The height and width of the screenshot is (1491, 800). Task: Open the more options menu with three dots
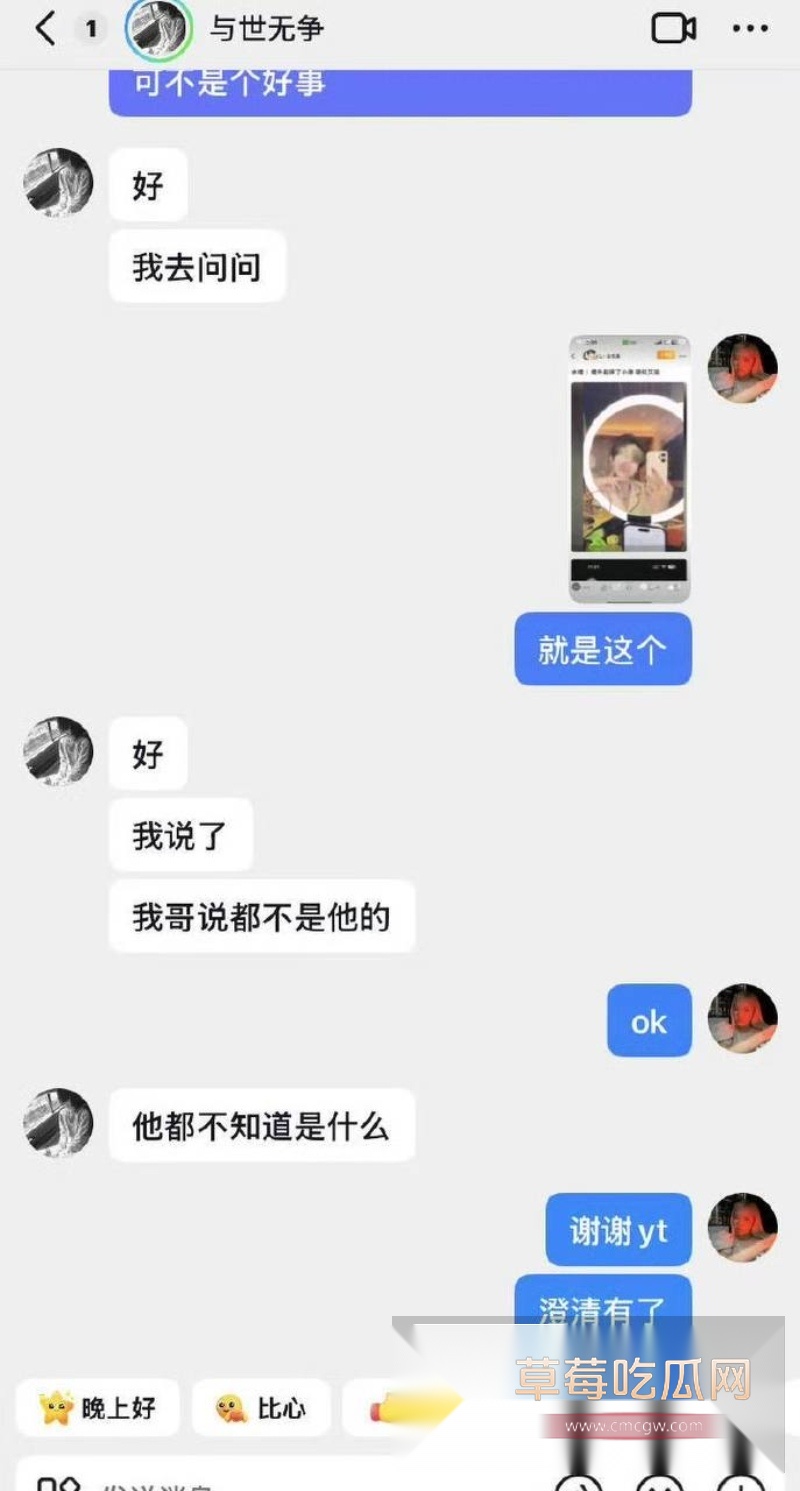click(x=748, y=30)
